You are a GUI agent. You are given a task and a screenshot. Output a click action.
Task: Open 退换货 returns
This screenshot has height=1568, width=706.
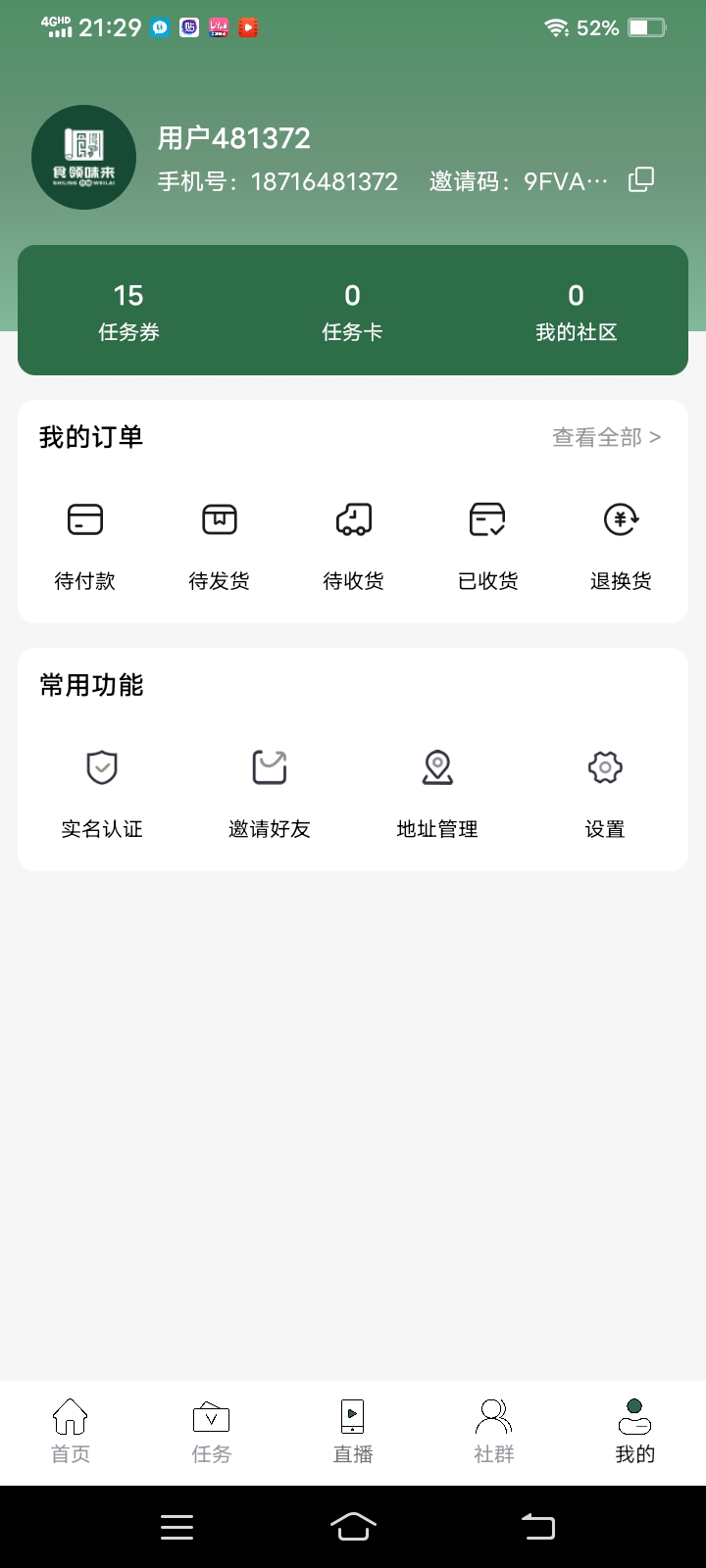click(x=621, y=545)
